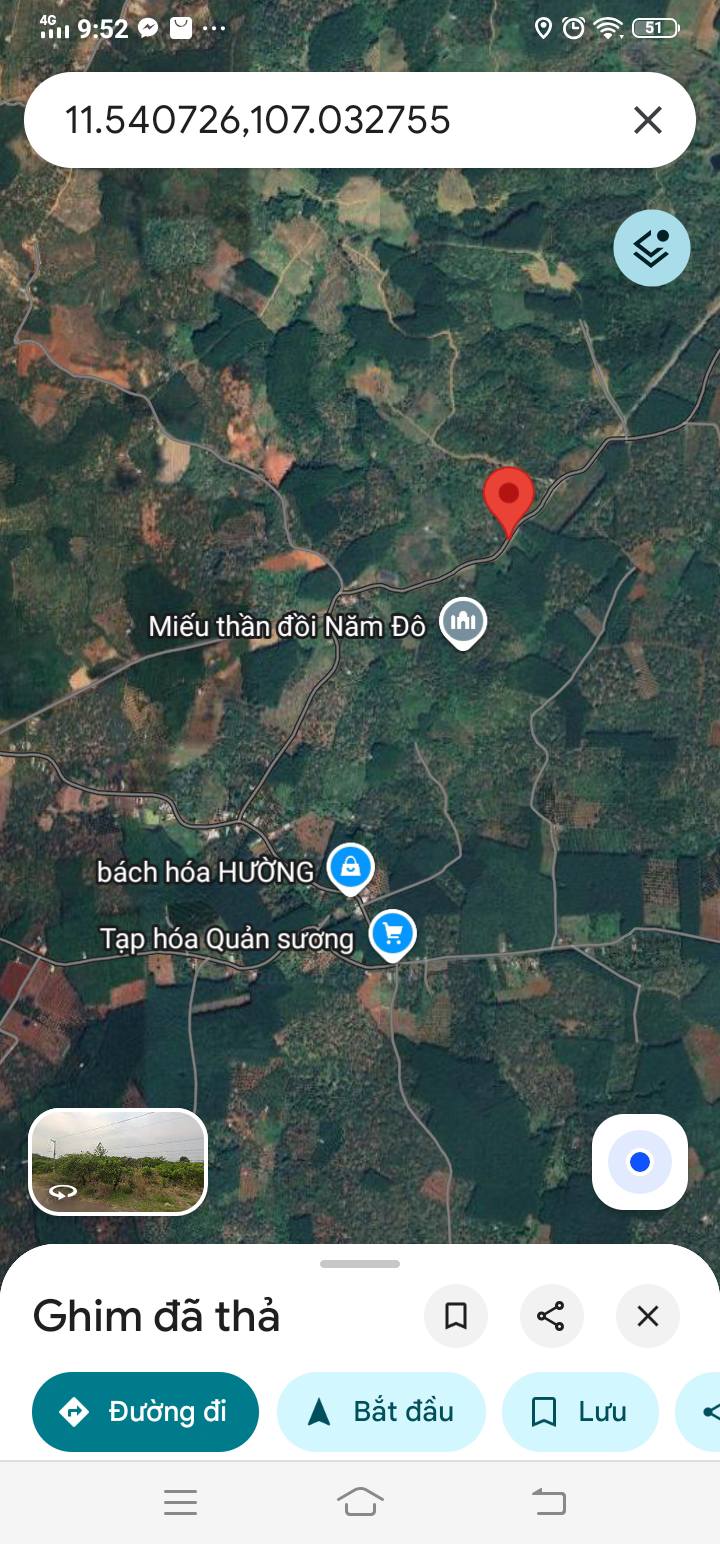Close the Ghim đã thả panel
720x1544 pixels.
pyautogui.click(x=648, y=1316)
